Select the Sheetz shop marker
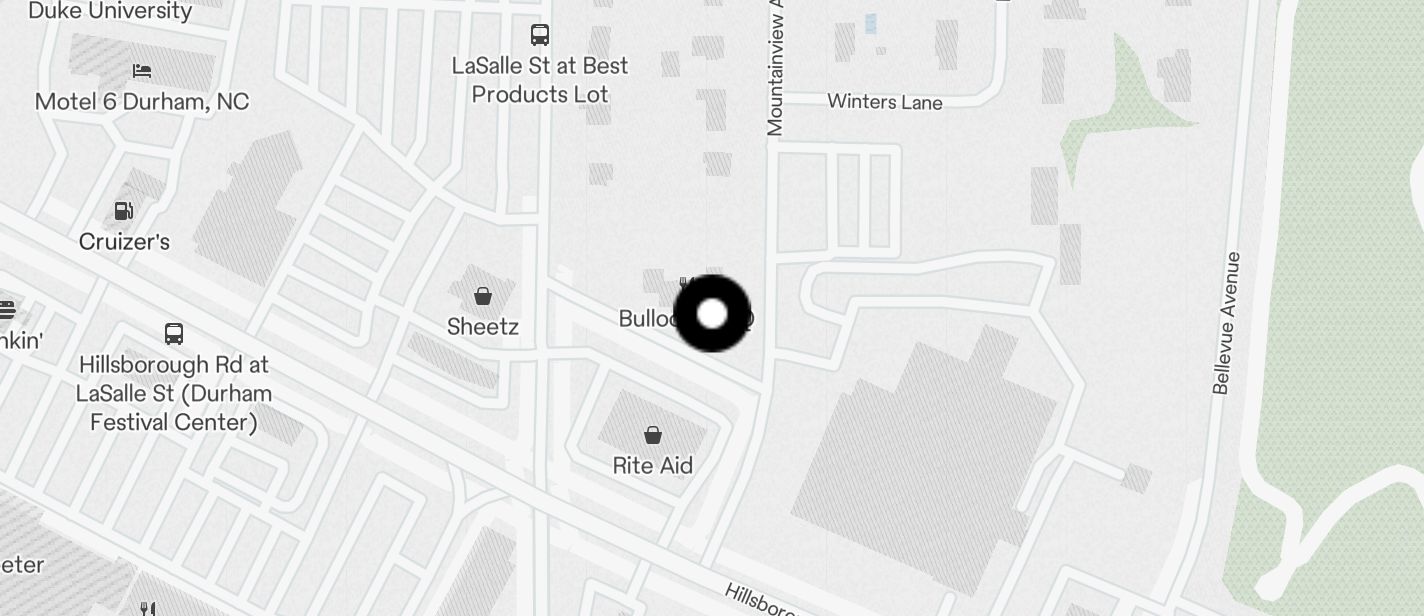Viewport: 1424px width, 616px height. (482, 296)
